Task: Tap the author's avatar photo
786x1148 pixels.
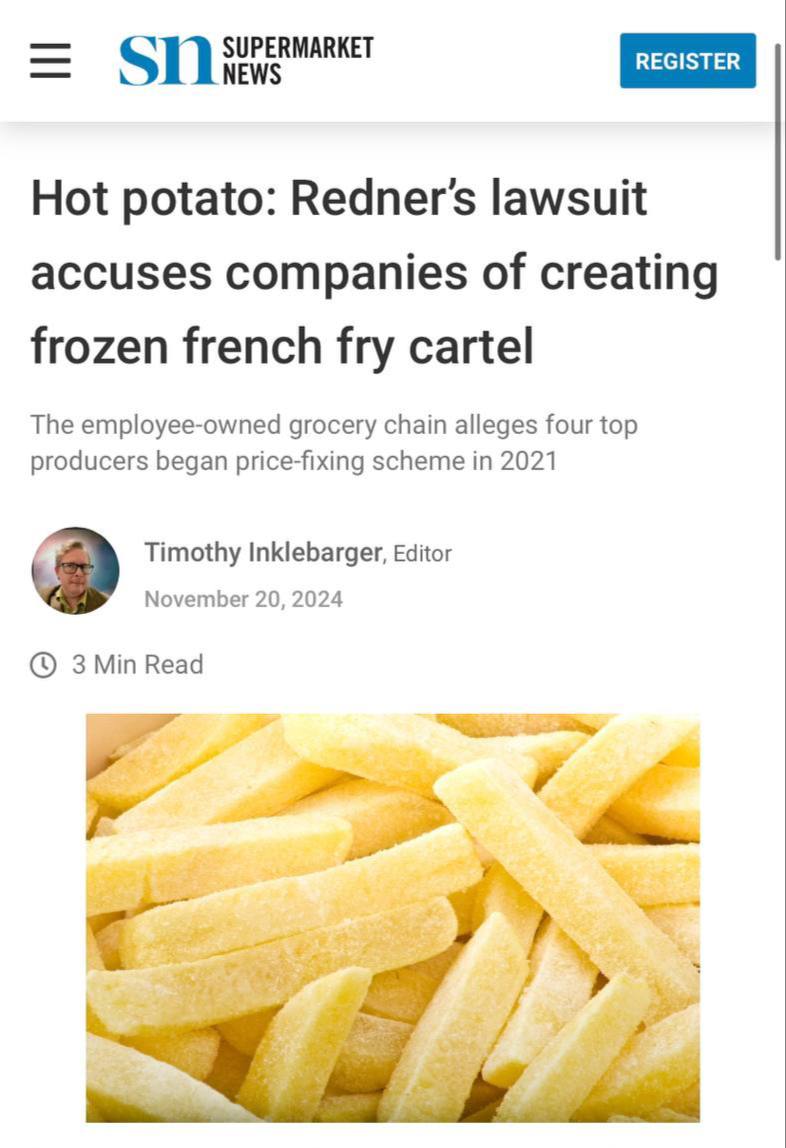Action: click(76, 571)
